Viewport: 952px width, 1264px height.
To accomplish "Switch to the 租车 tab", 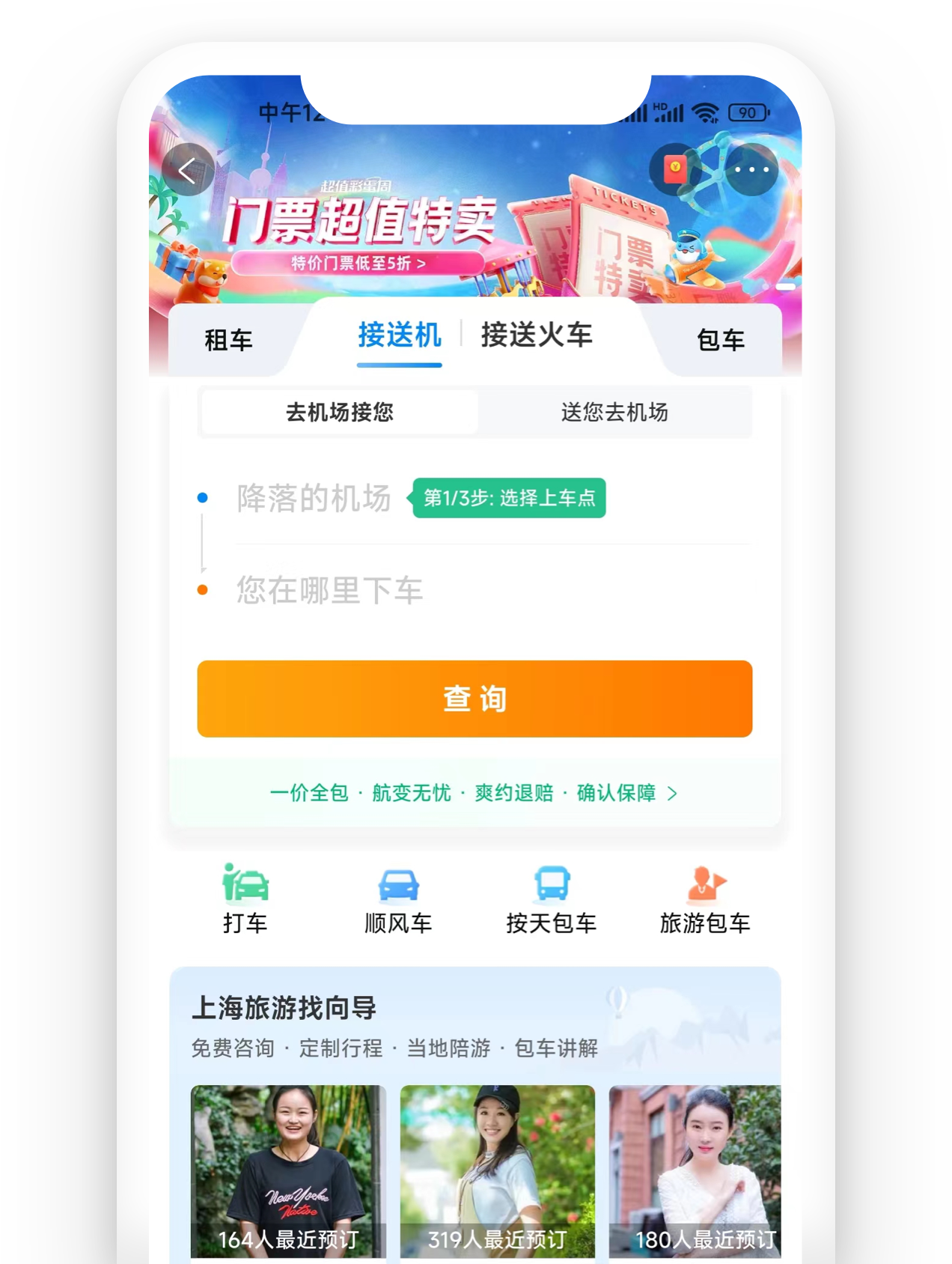I will [x=228, y=341].
